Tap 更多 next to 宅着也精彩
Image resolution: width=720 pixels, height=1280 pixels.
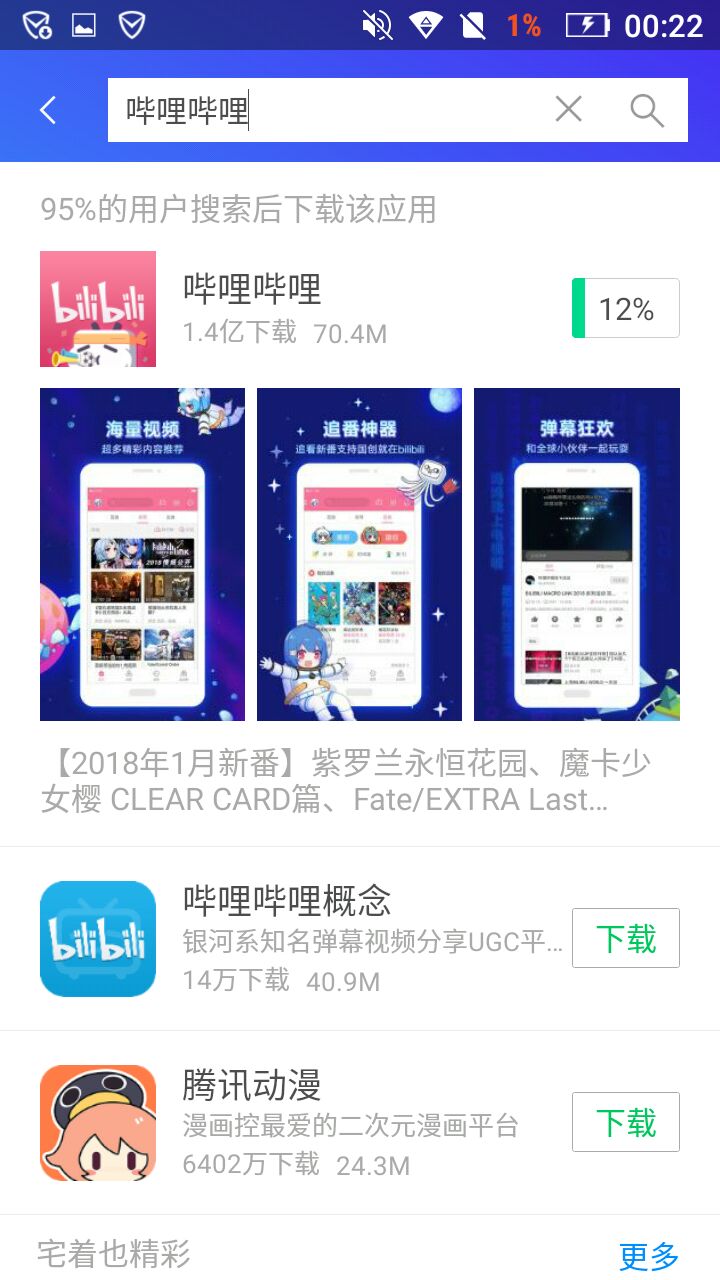[x=648, y=1256]
